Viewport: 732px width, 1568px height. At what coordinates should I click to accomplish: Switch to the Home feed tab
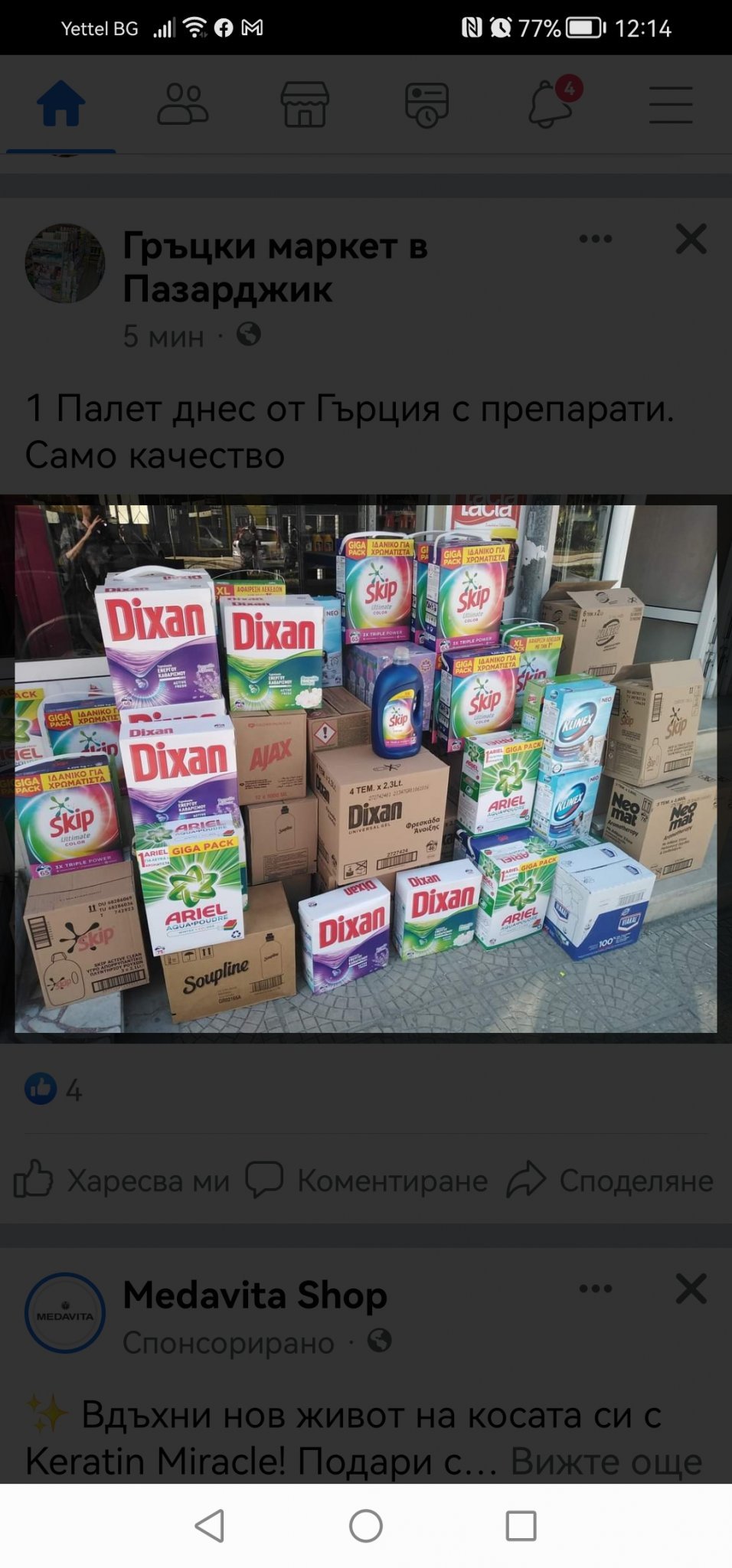[x=61, y=104]
